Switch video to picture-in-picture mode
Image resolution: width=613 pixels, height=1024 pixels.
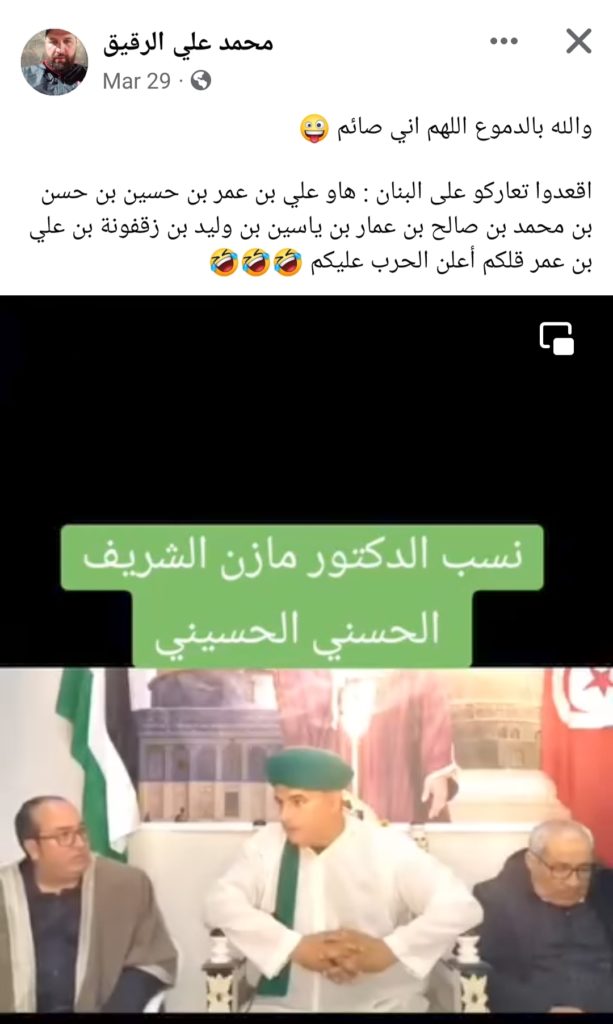pyautogui.click(x=557, y=338)
